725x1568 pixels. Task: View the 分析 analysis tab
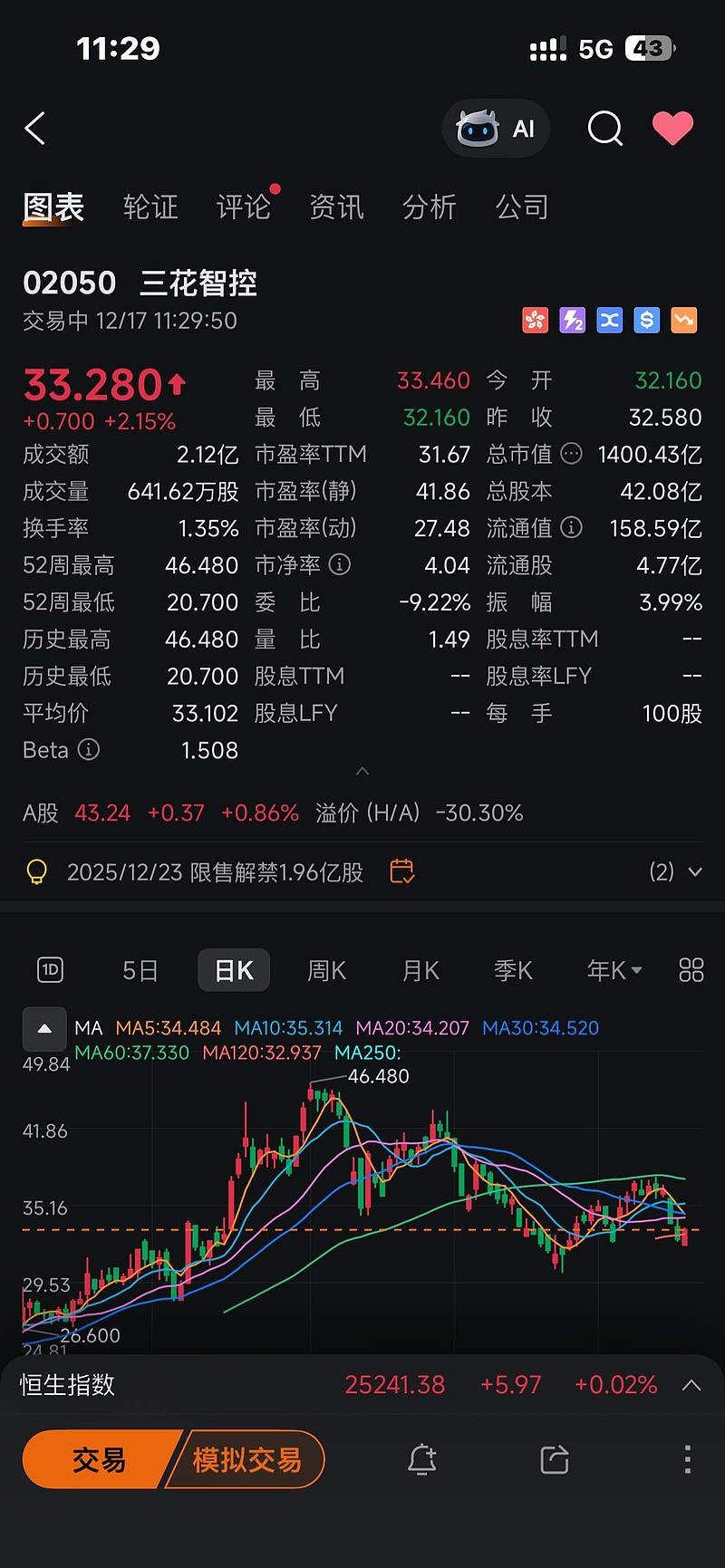430,207
